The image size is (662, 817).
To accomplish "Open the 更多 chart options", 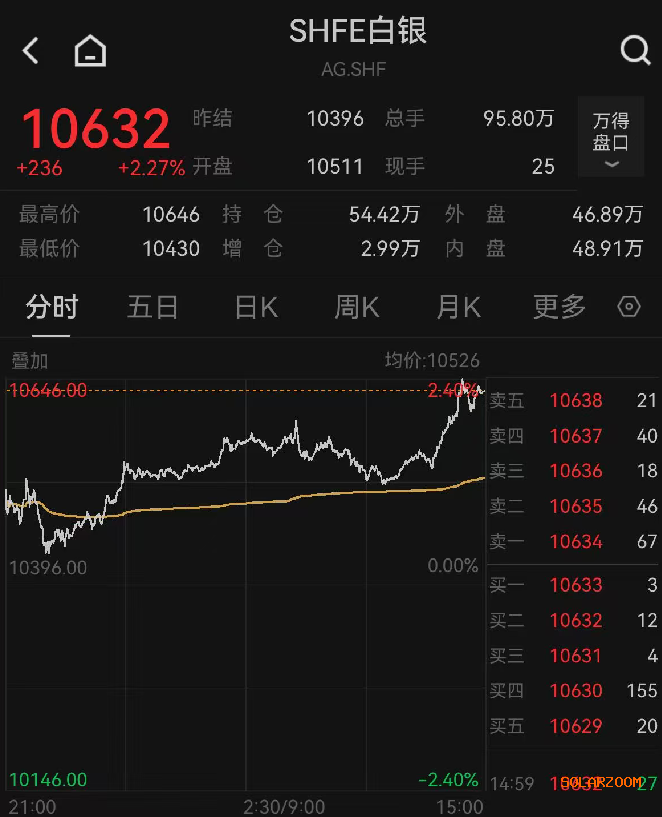I will [x=559, y=307].
